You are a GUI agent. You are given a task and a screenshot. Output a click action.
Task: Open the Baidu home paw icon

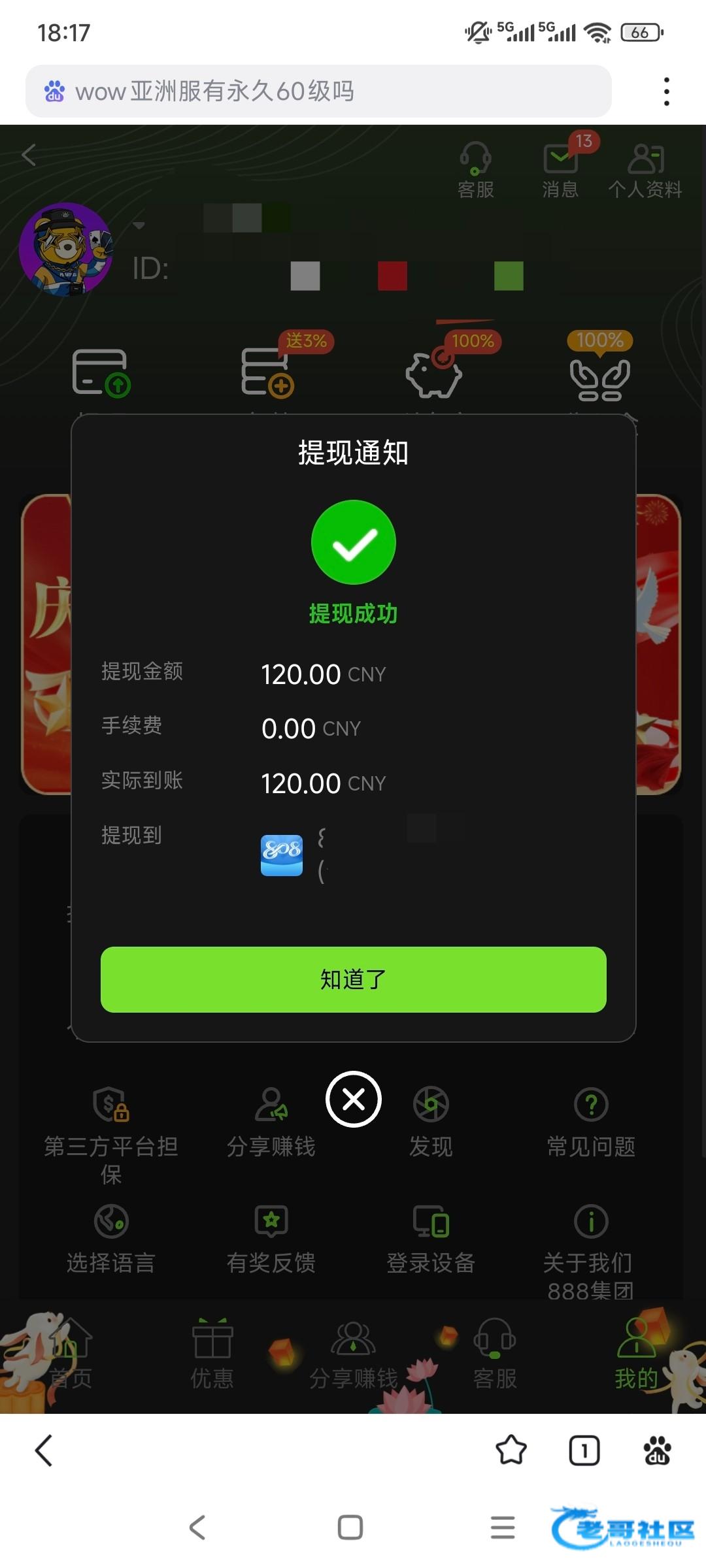pos(657,1450)
